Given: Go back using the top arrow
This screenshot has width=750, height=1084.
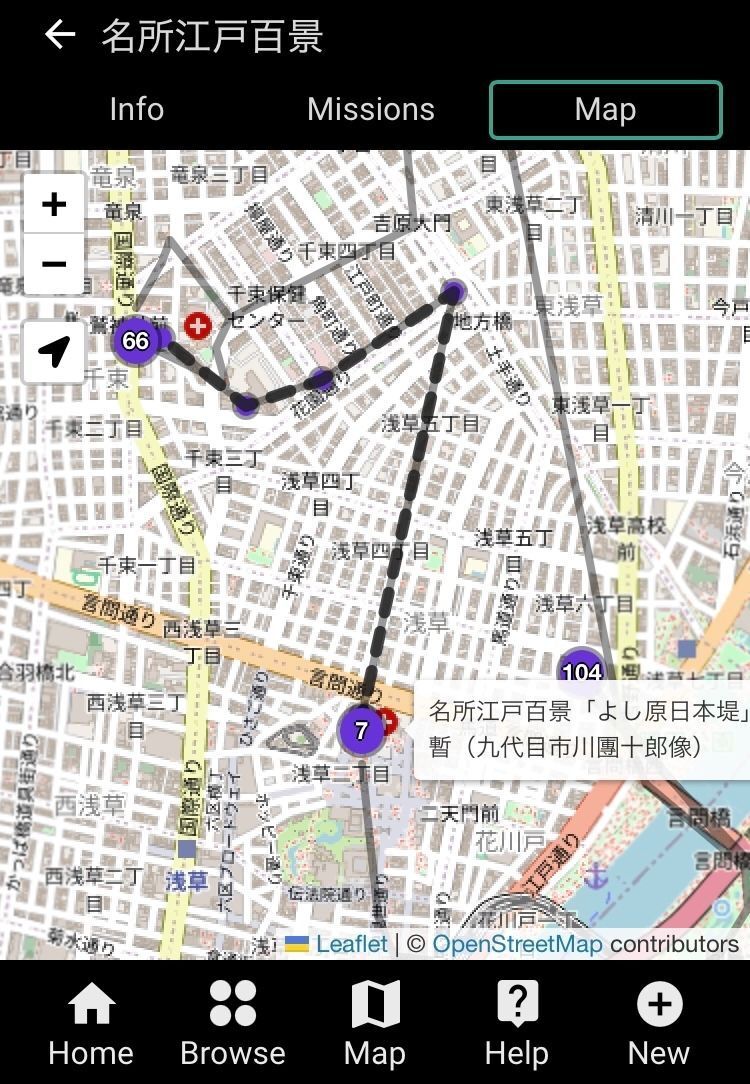Looking at the screenshot, I should pos(60,35).
